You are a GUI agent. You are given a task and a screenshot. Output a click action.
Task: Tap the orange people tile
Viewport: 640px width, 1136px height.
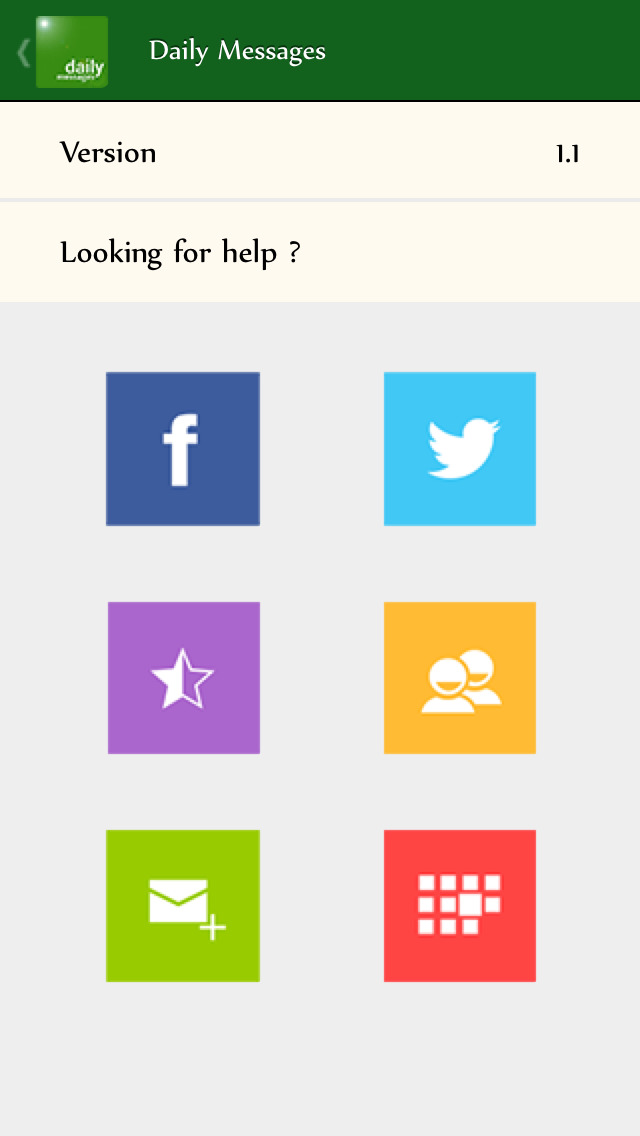pyautogui.click(x=460, y=677)
